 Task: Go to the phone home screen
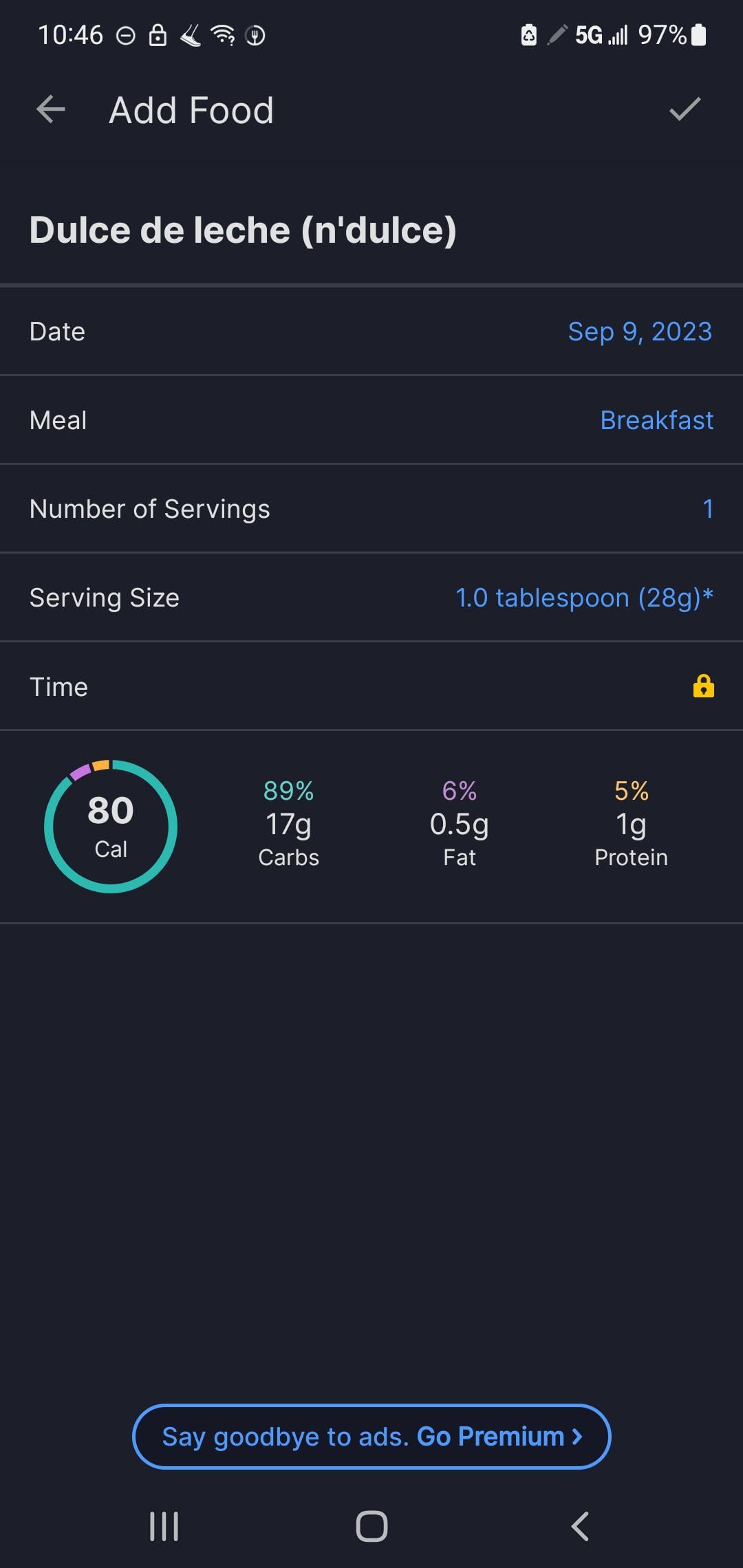[x=371, y=1526]
